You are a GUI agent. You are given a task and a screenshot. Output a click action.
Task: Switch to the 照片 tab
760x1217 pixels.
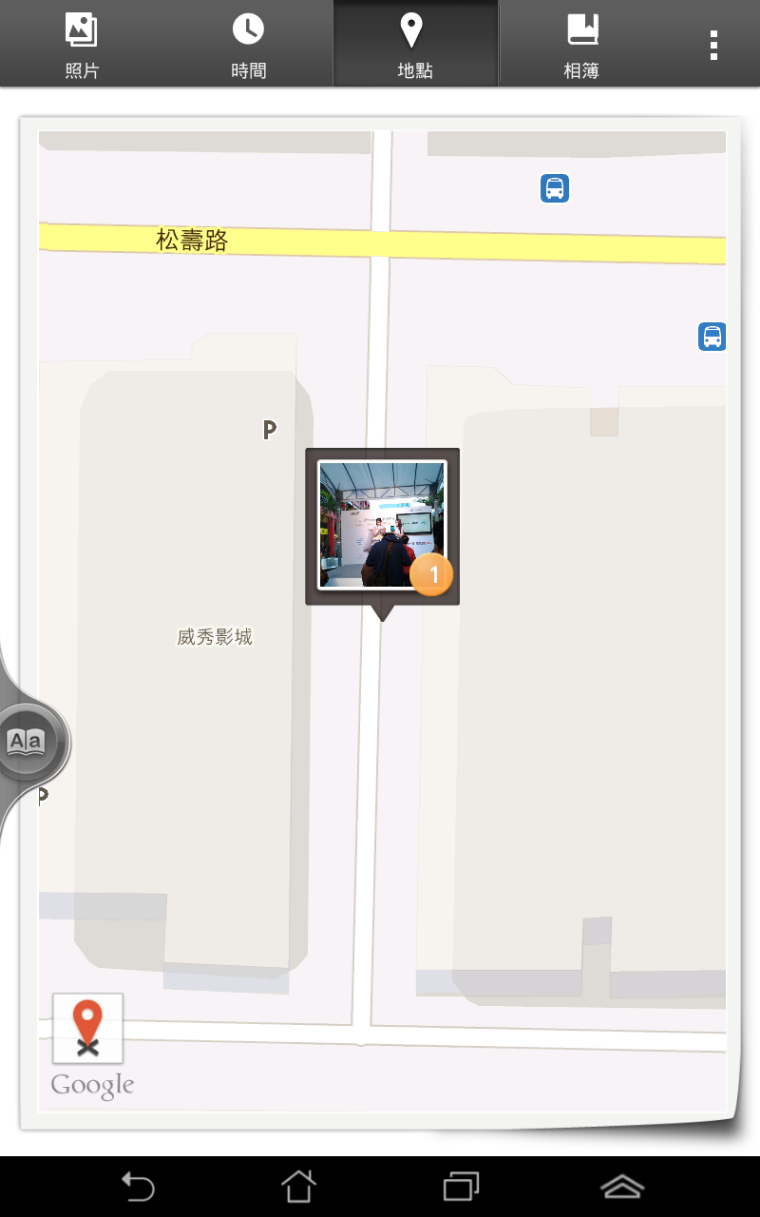[x=82, y=44]
